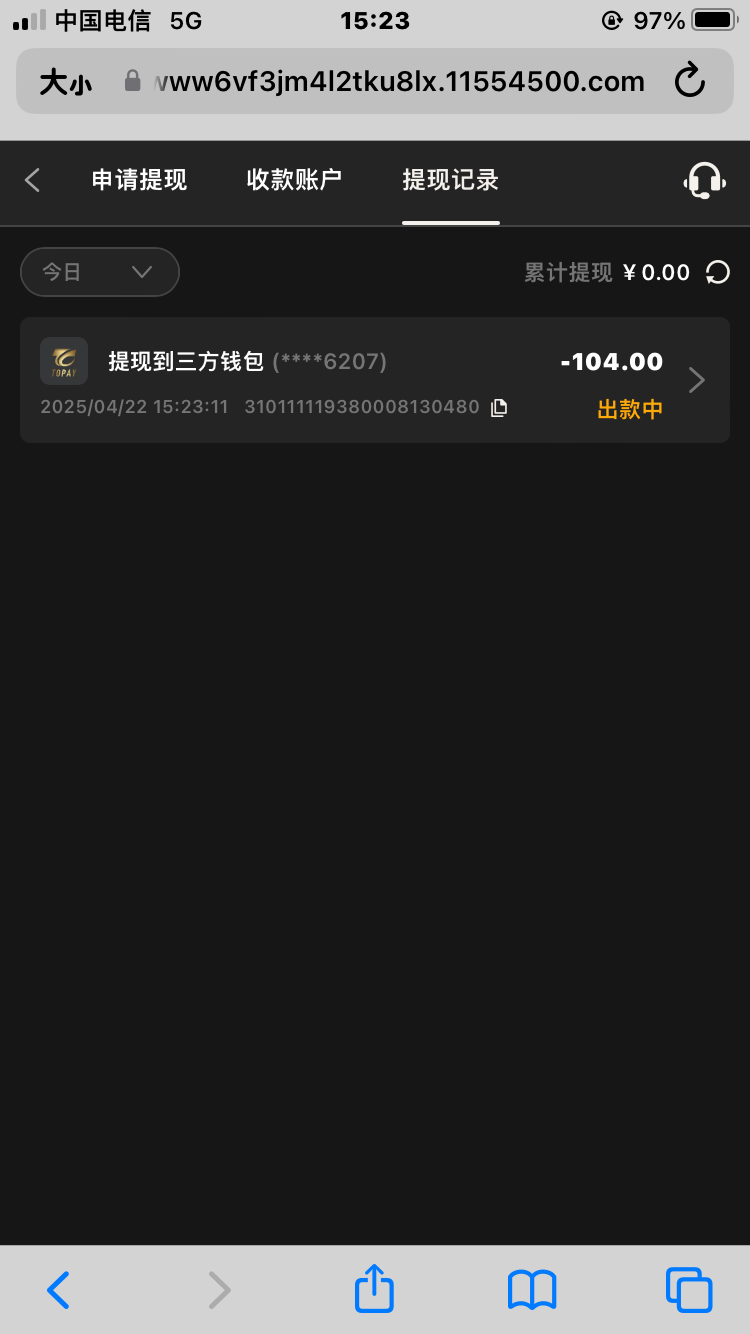Share this page from Safari toolbar
This screenshot has width=750, height=1334.
pos(375,1288)
